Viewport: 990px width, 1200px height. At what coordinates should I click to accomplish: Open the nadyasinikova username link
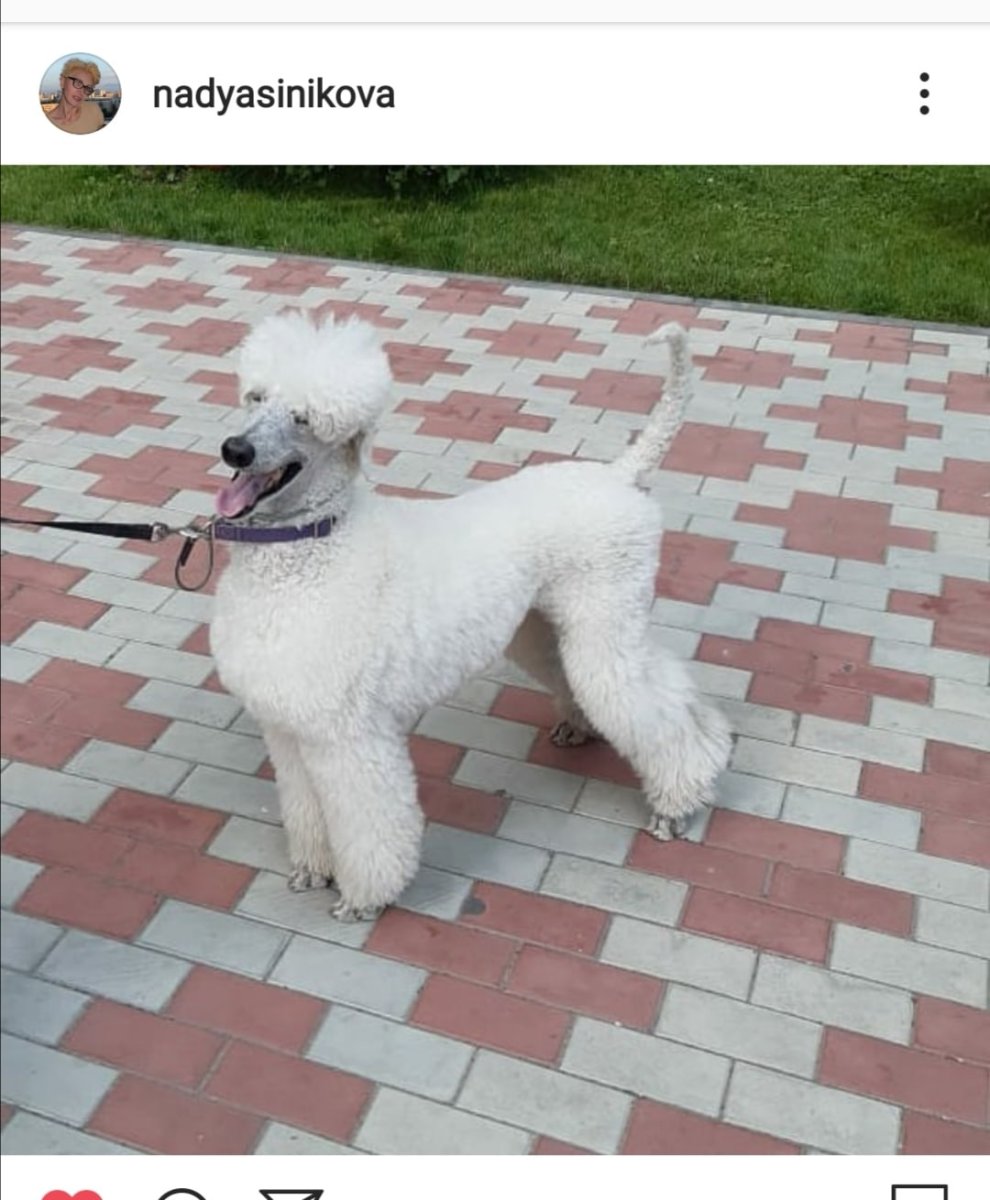coord(273,95)
